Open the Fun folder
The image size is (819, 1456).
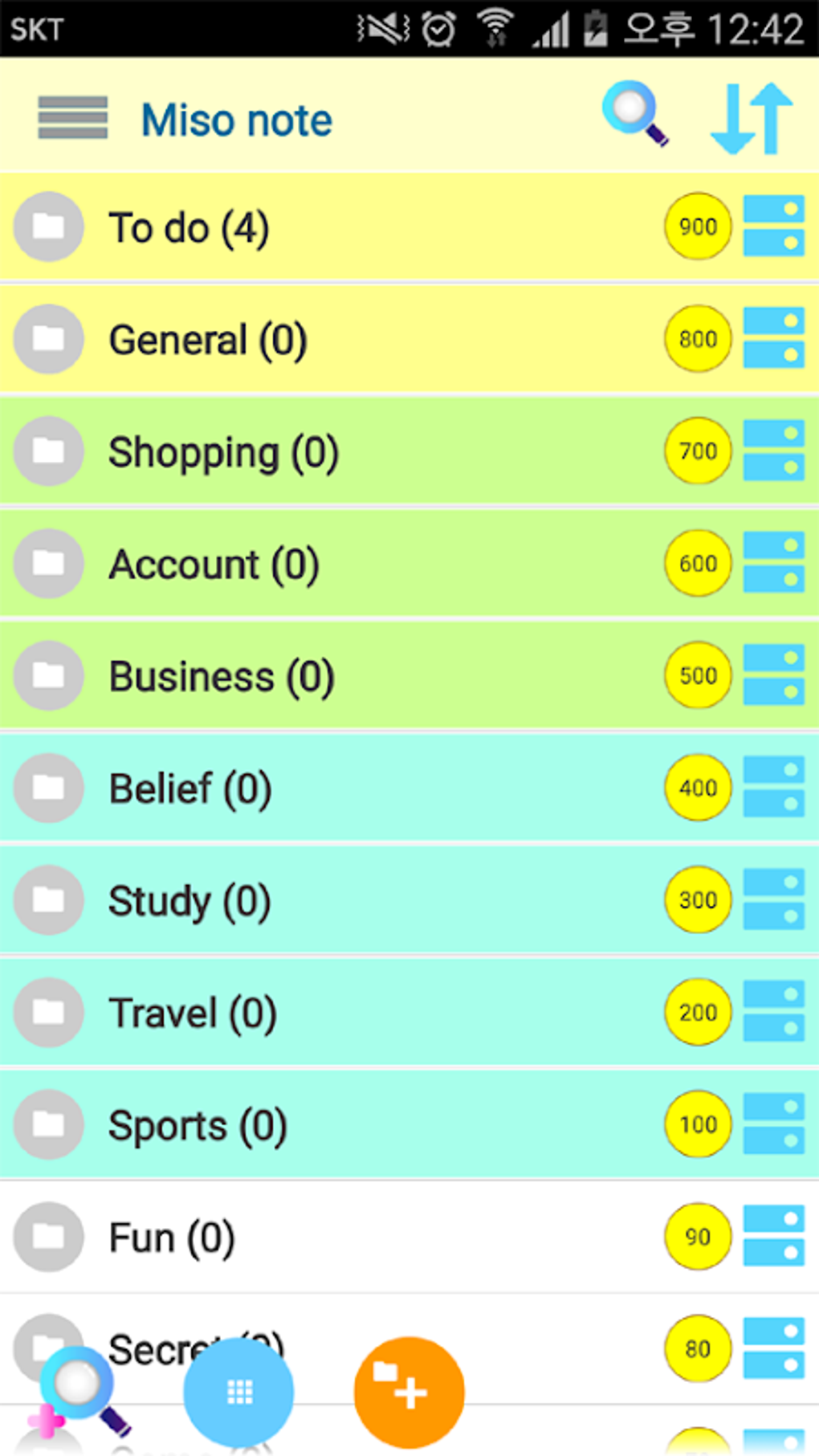pyautogui.click(x=171, y=1238)
